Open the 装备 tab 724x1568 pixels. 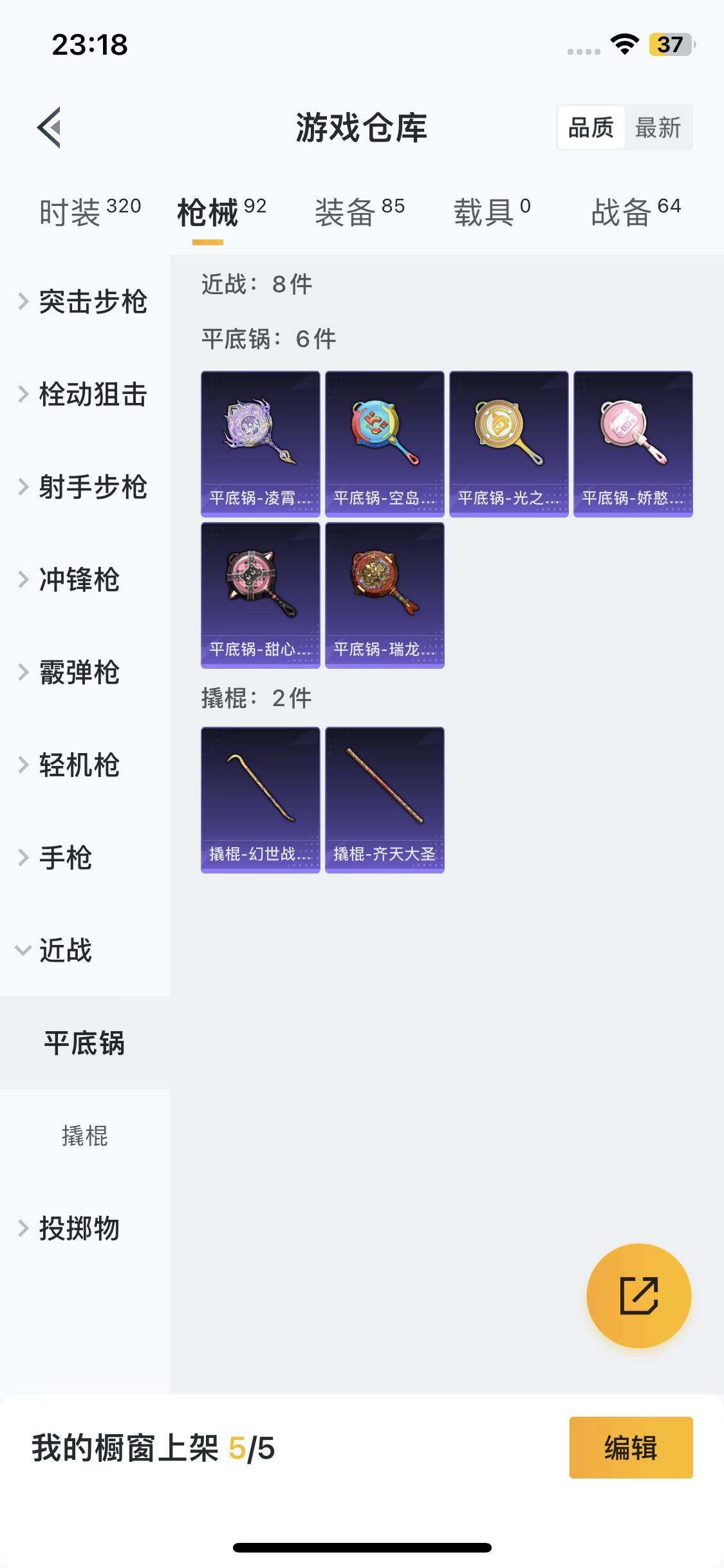pyautogui.click(x=359, y=212)
